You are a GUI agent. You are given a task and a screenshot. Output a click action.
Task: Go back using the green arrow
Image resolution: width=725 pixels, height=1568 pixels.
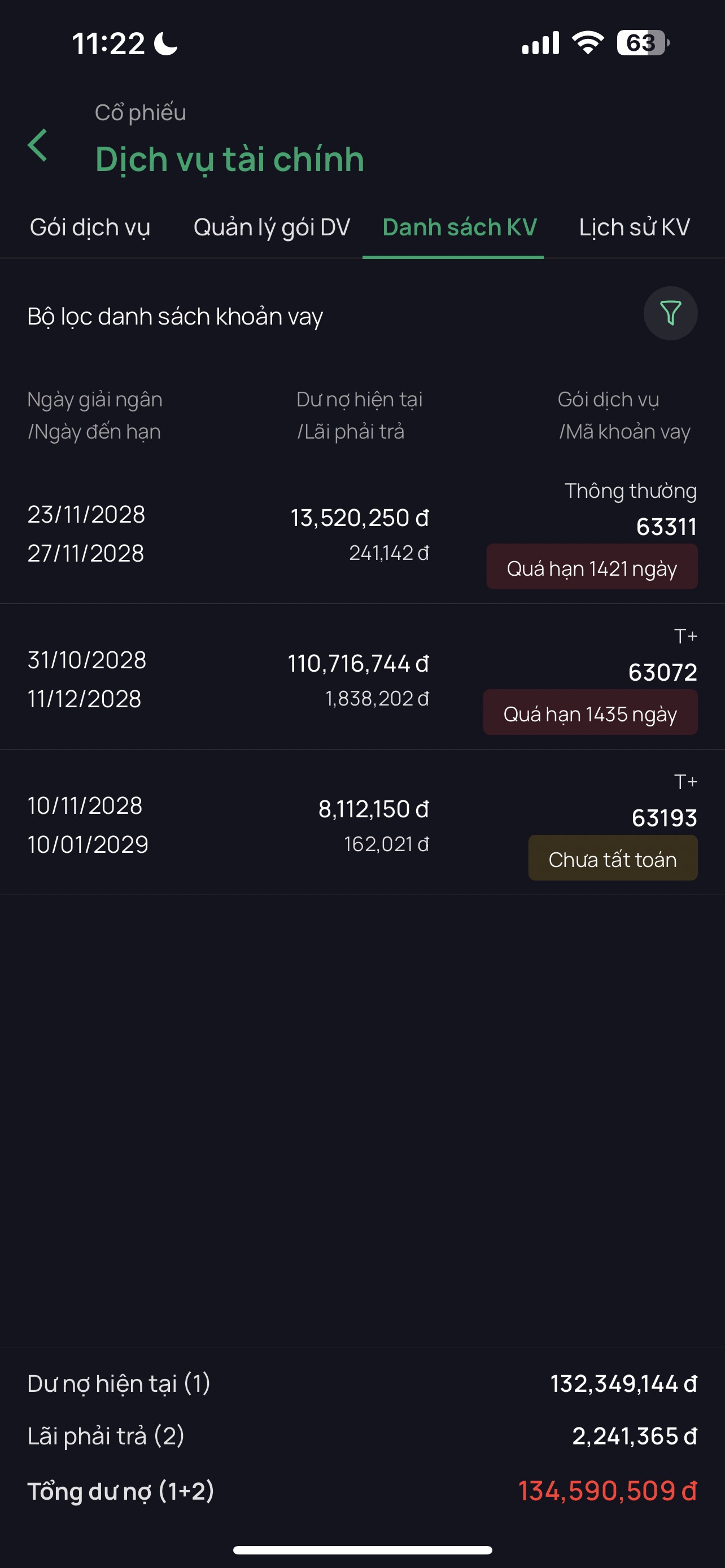coord(38,146)
